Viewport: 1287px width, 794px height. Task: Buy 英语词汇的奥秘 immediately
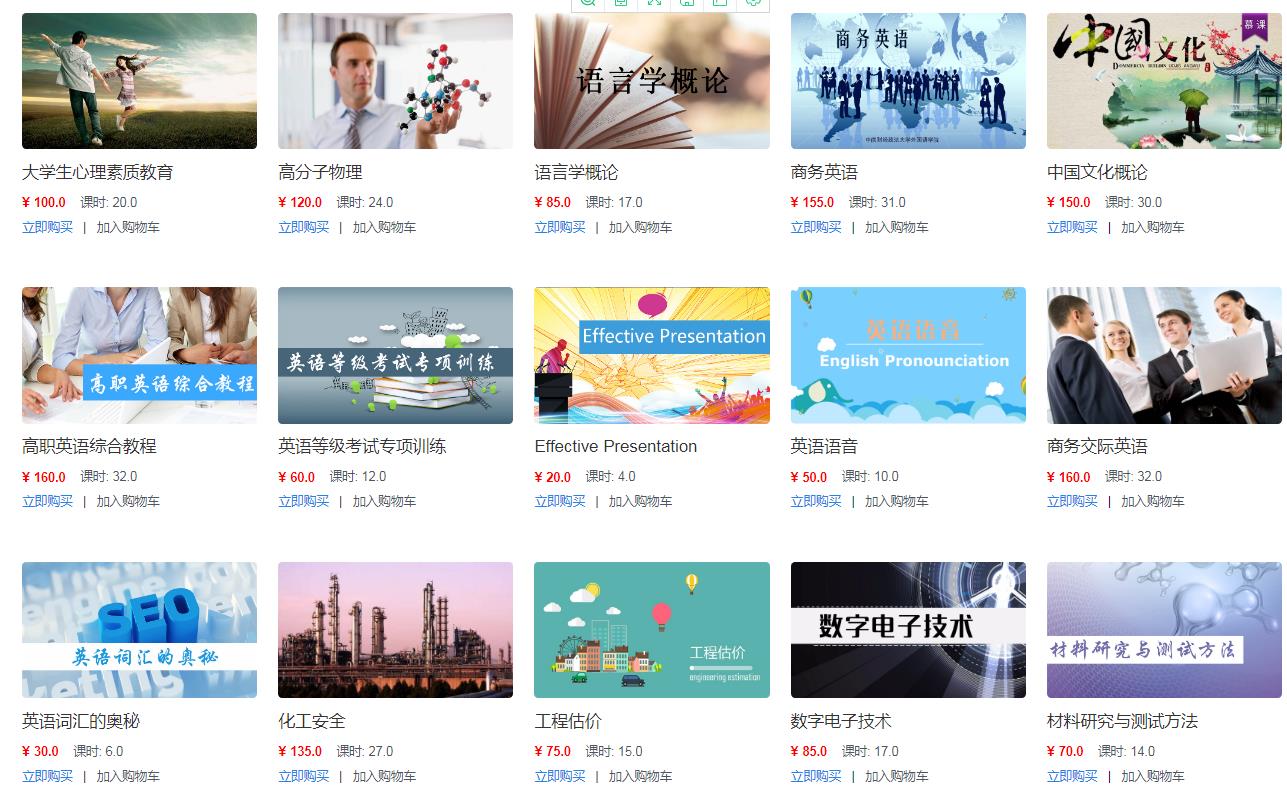(48, 776)
